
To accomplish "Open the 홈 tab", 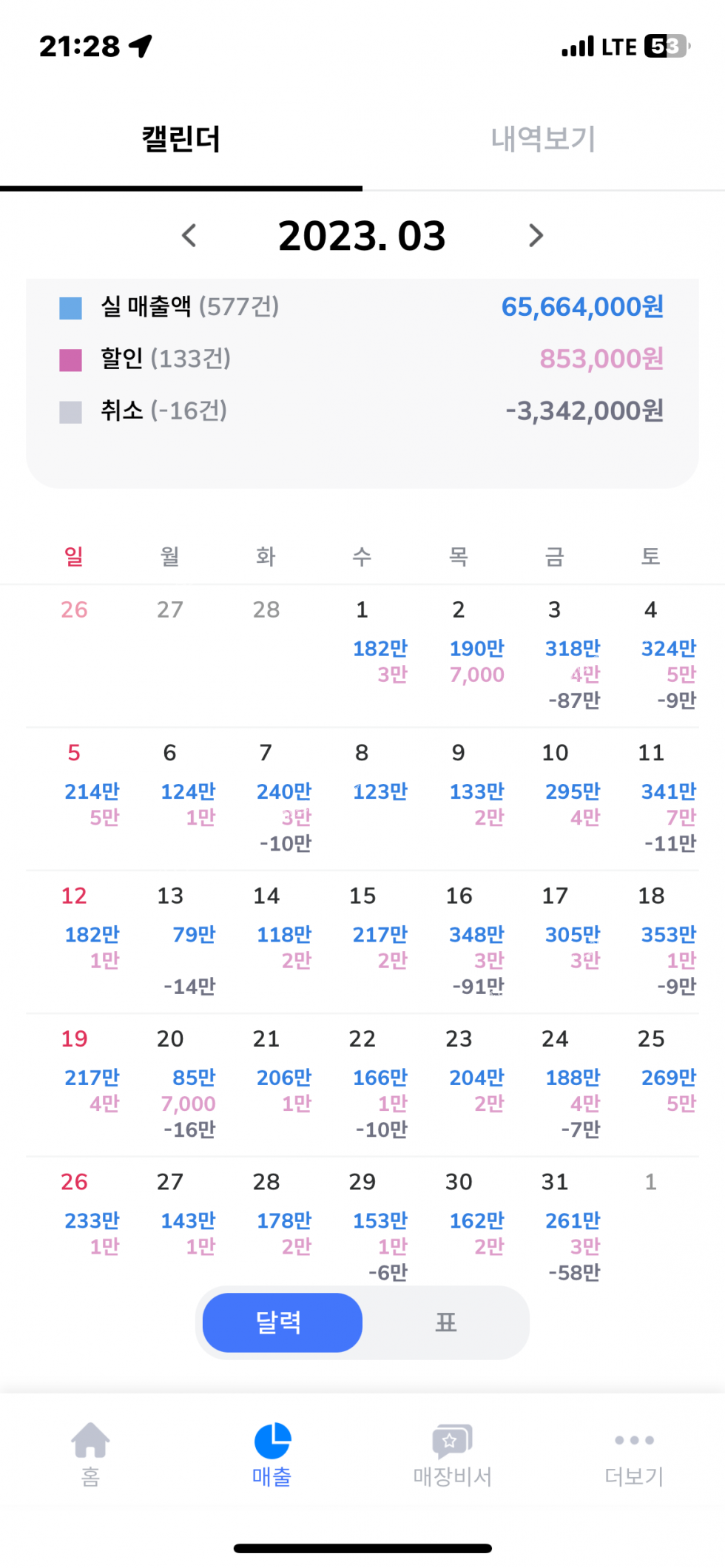I will pyautogui.click(x=90, y=1454).
